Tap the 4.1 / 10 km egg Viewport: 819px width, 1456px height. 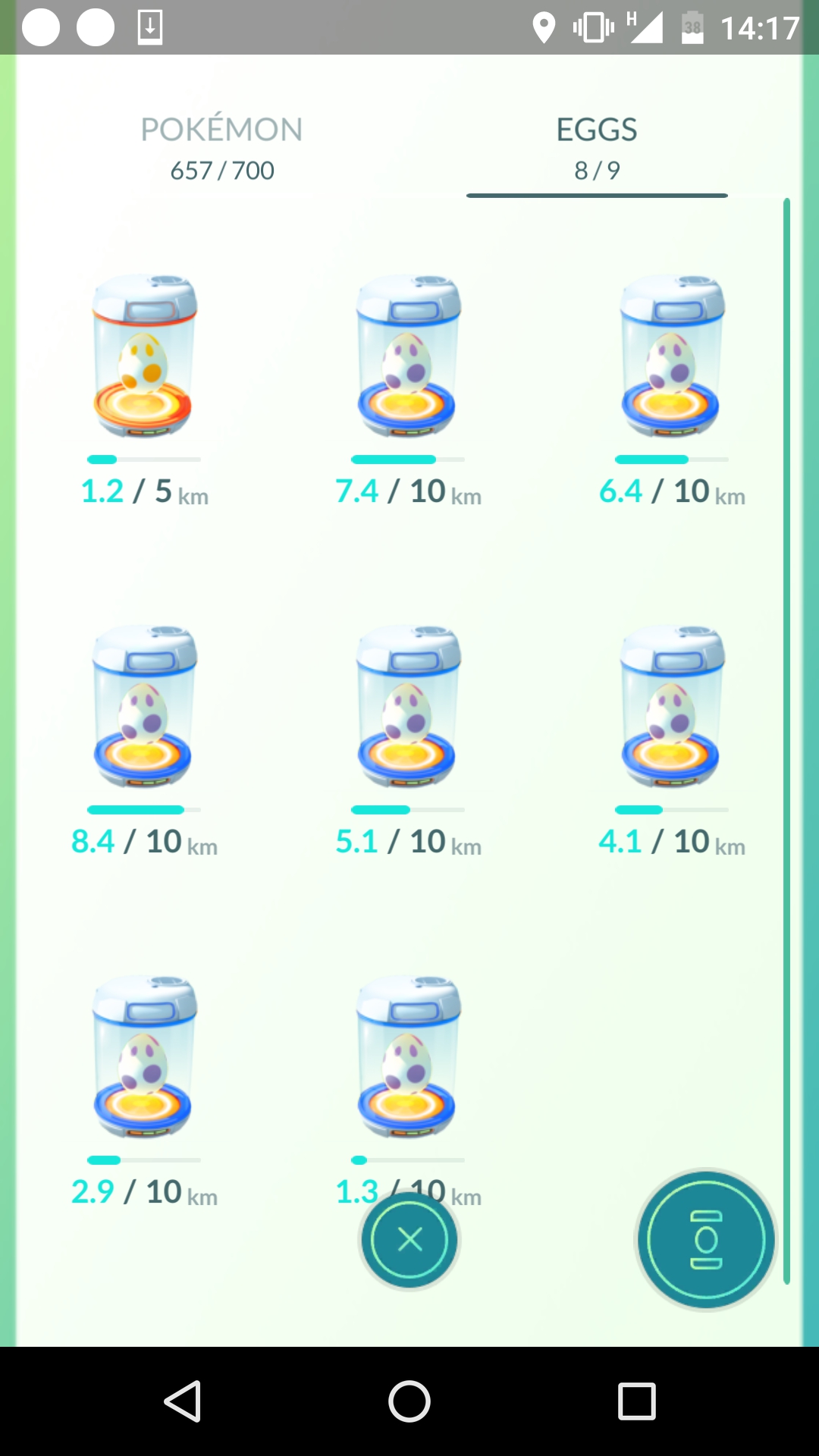click(x=672, y=707)
